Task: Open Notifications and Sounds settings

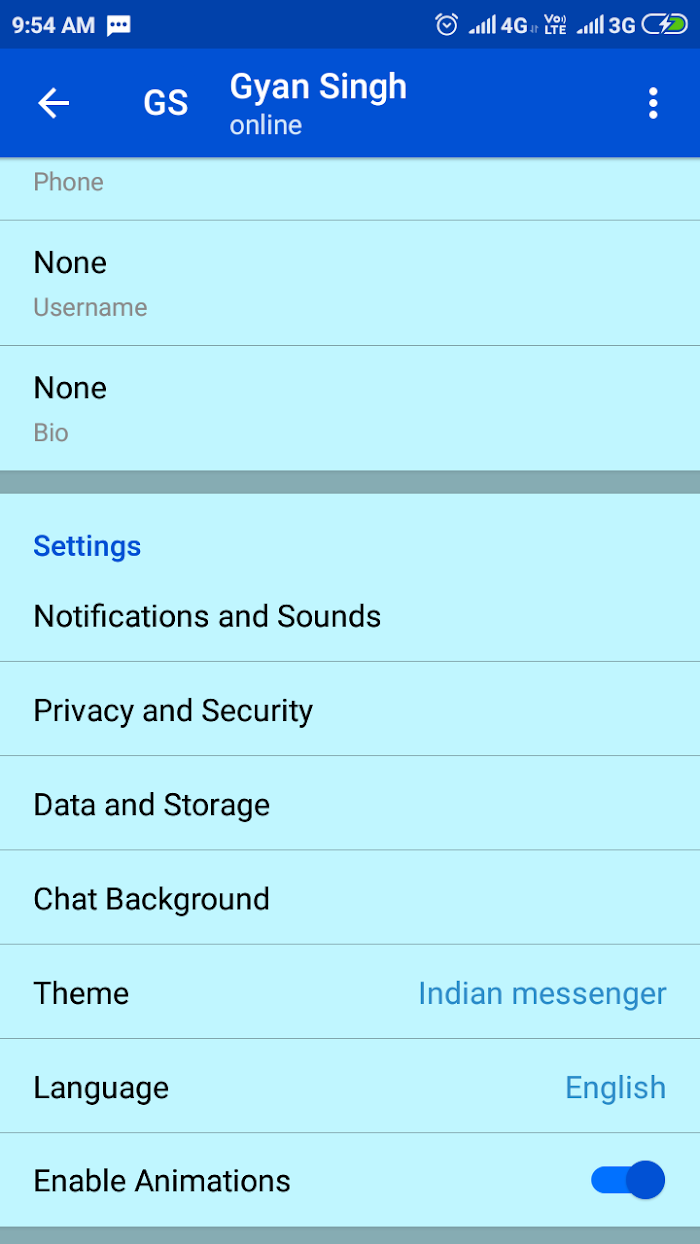Action: click(x=350, y=615)
